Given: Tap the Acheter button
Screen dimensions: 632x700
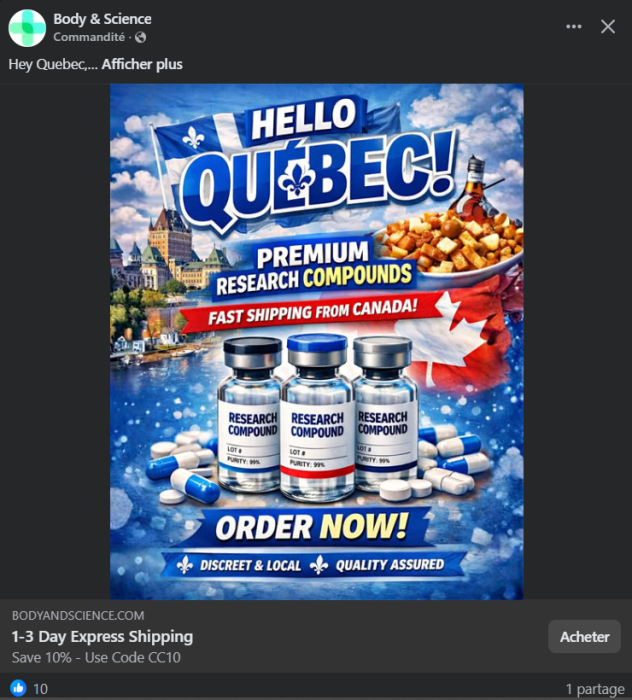Looking at the screenshot, I should pos(584,636).
